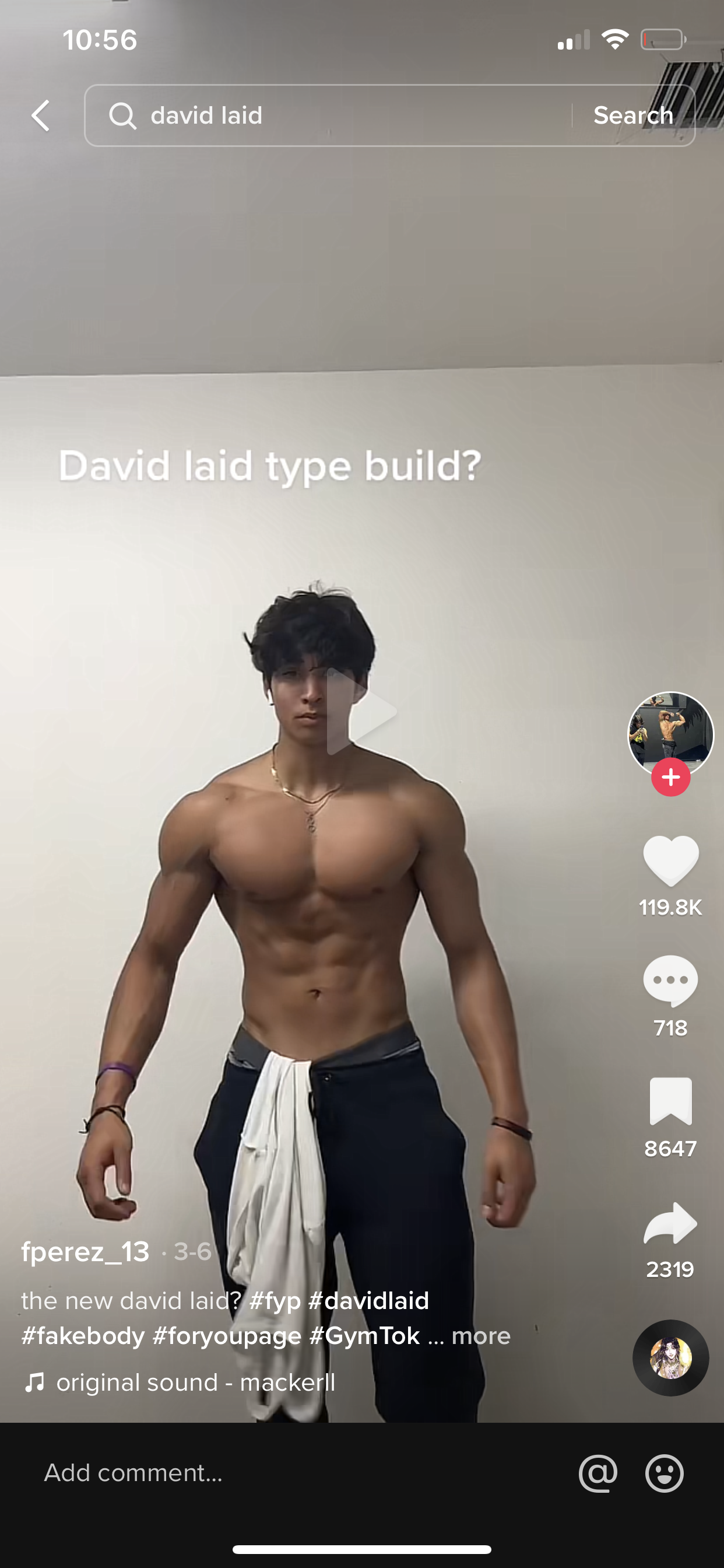Open the fperez_13 username
This screenshot has height=1568, width=724.
85,1251
